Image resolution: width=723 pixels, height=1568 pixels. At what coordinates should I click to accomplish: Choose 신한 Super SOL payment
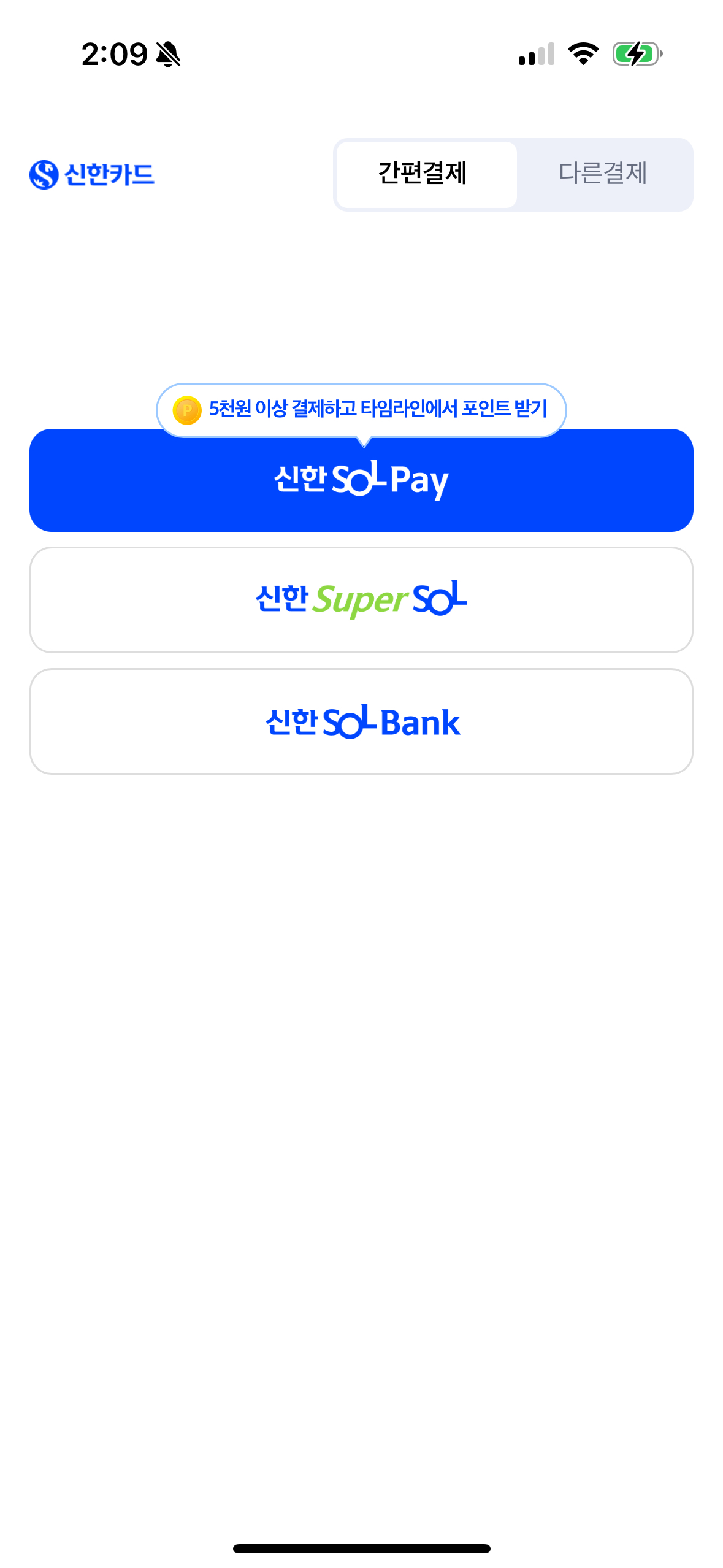click(x=361, y=599)
